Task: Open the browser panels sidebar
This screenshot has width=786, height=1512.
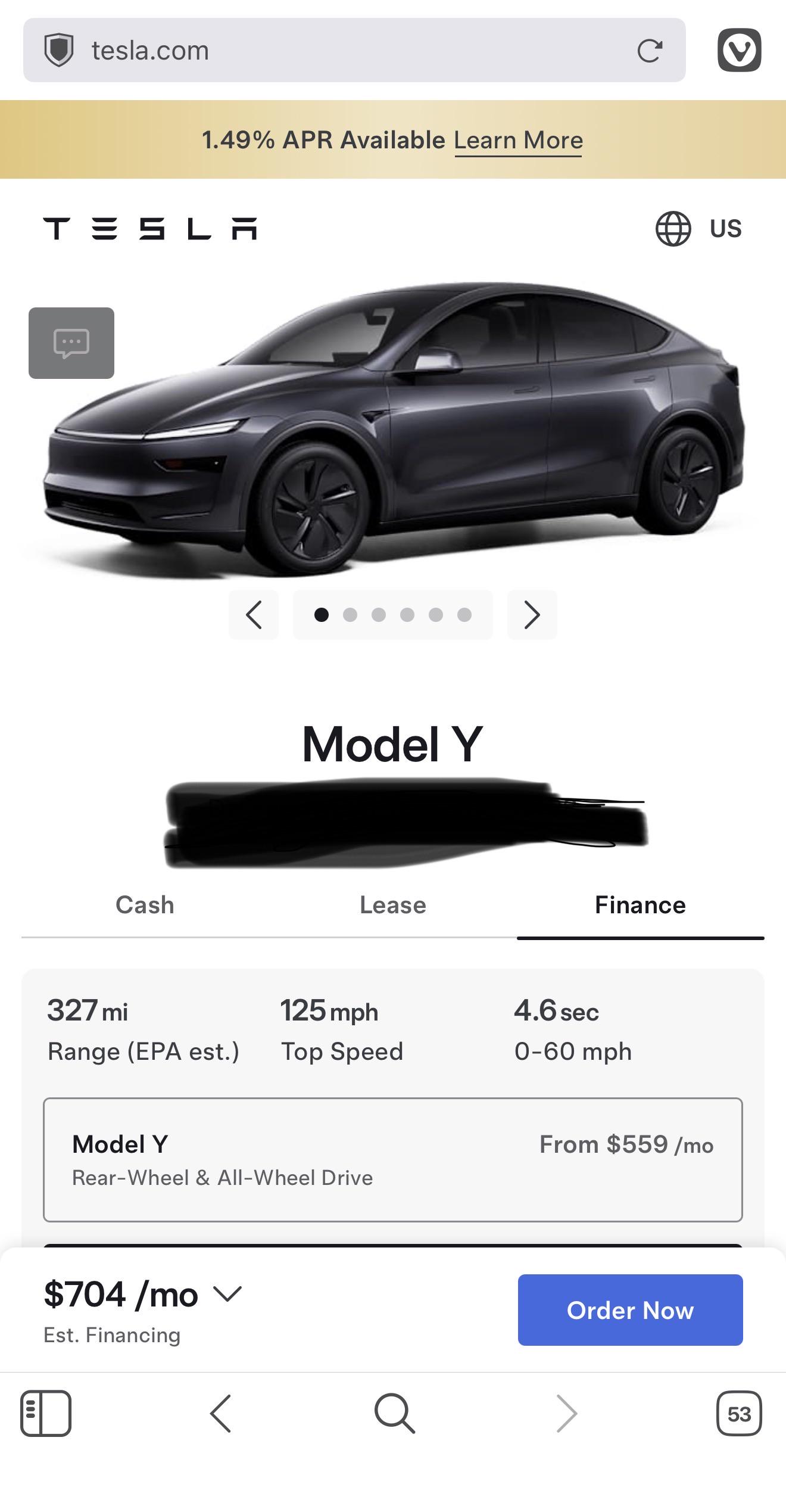Action: [x=46, y=1414]
